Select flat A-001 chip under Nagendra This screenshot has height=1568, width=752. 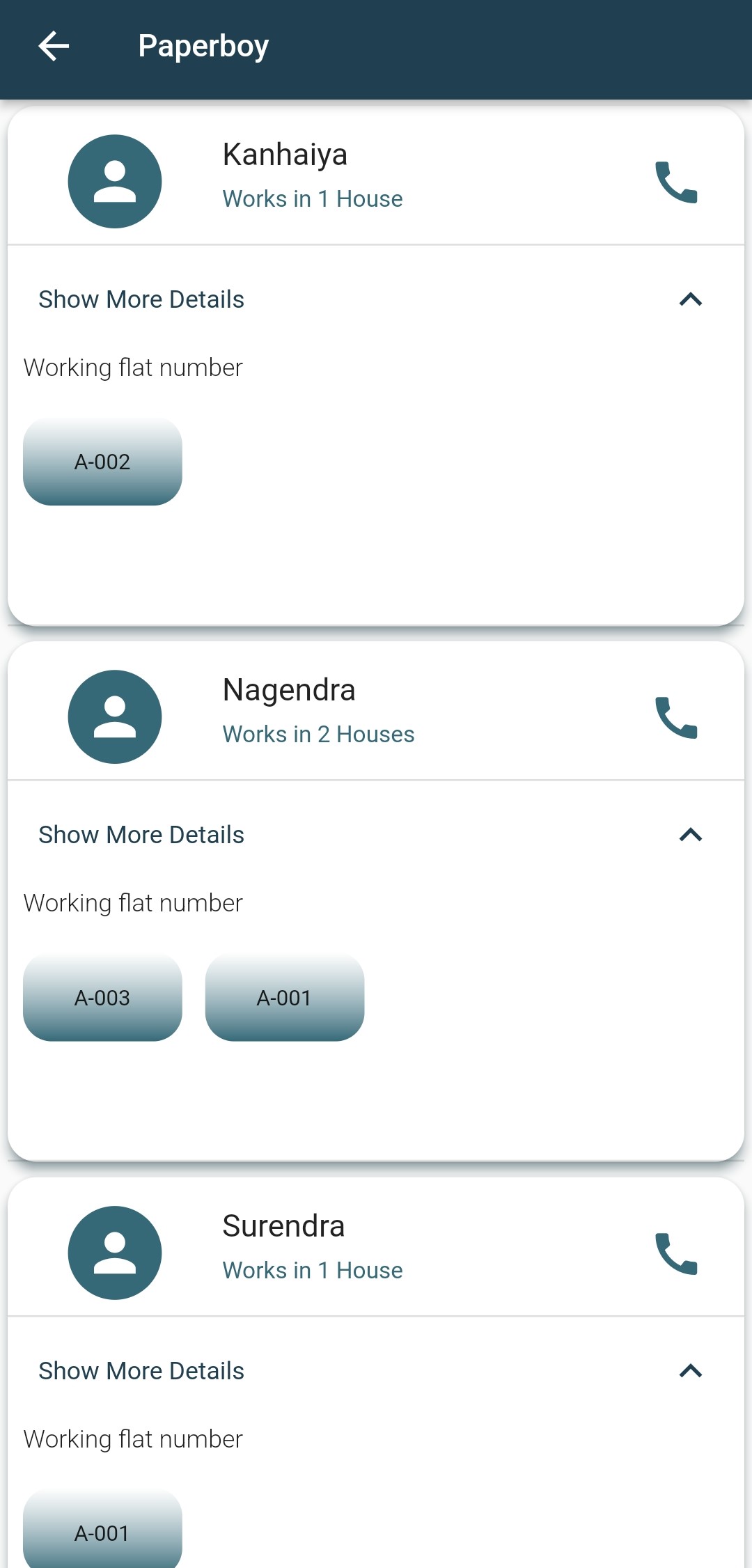coord(285,998)
